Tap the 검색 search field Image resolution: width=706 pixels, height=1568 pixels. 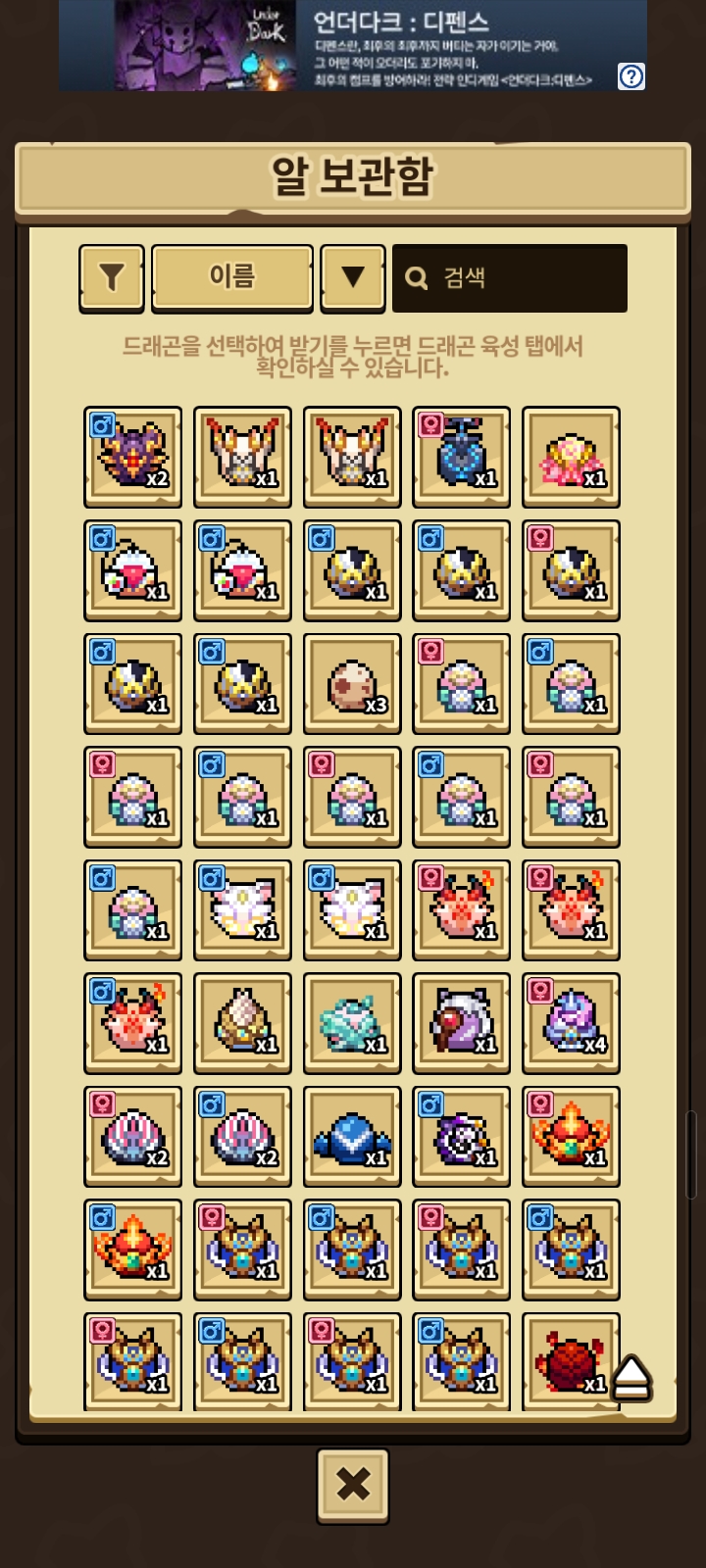pyautogui.click(x=510, y=278)
